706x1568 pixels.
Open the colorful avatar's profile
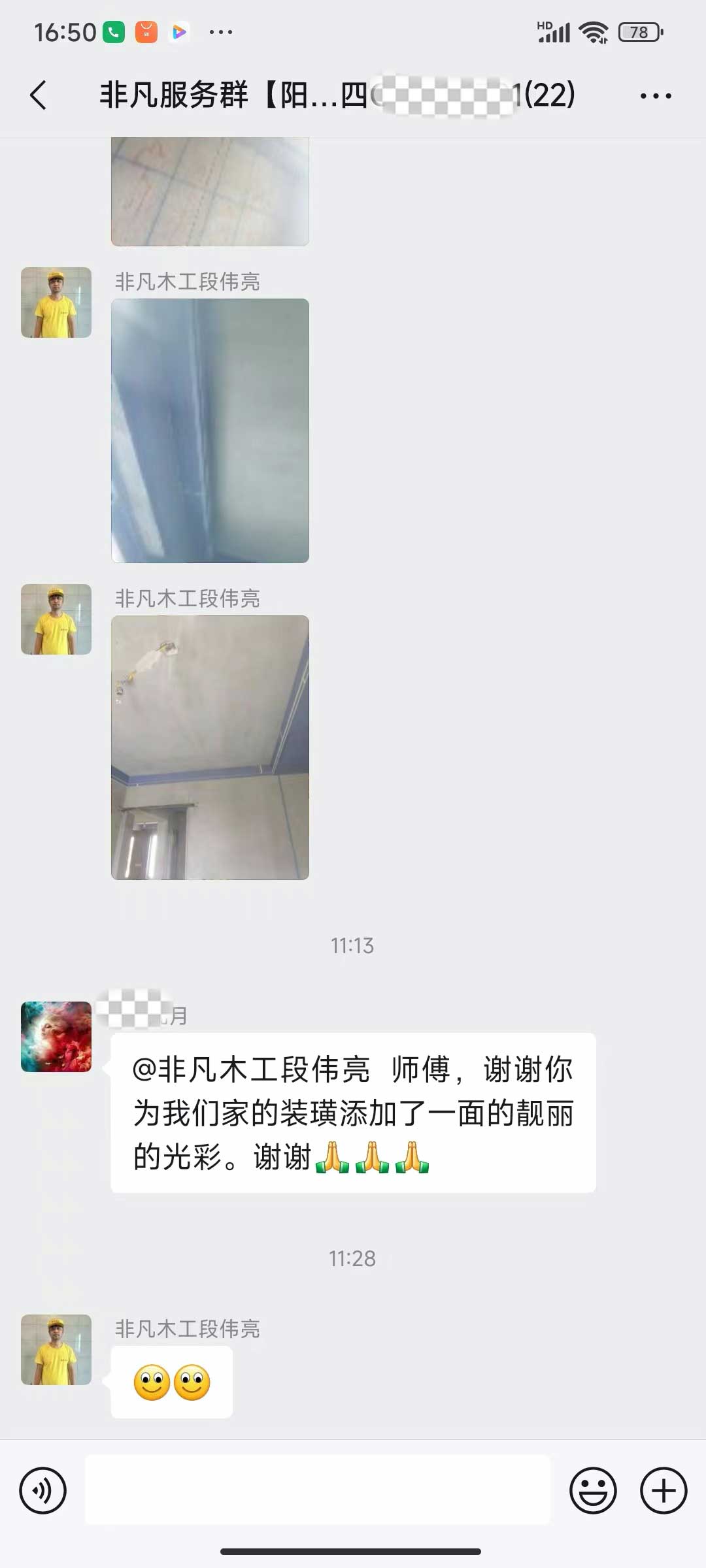(56, 1036)
